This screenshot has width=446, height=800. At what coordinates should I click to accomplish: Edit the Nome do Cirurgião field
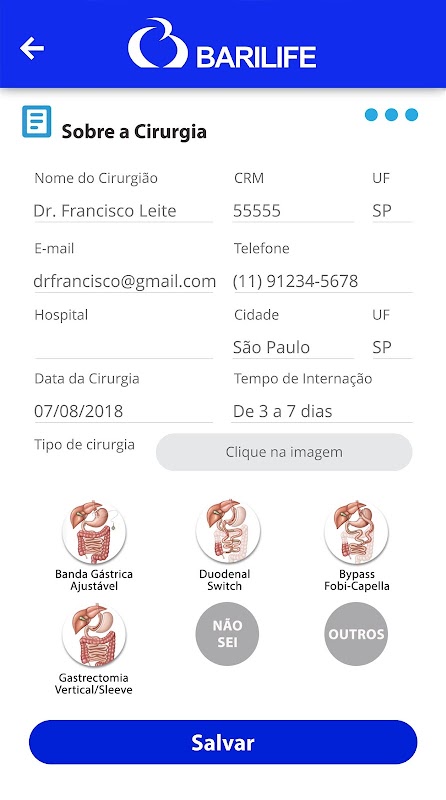coord(123,211)
